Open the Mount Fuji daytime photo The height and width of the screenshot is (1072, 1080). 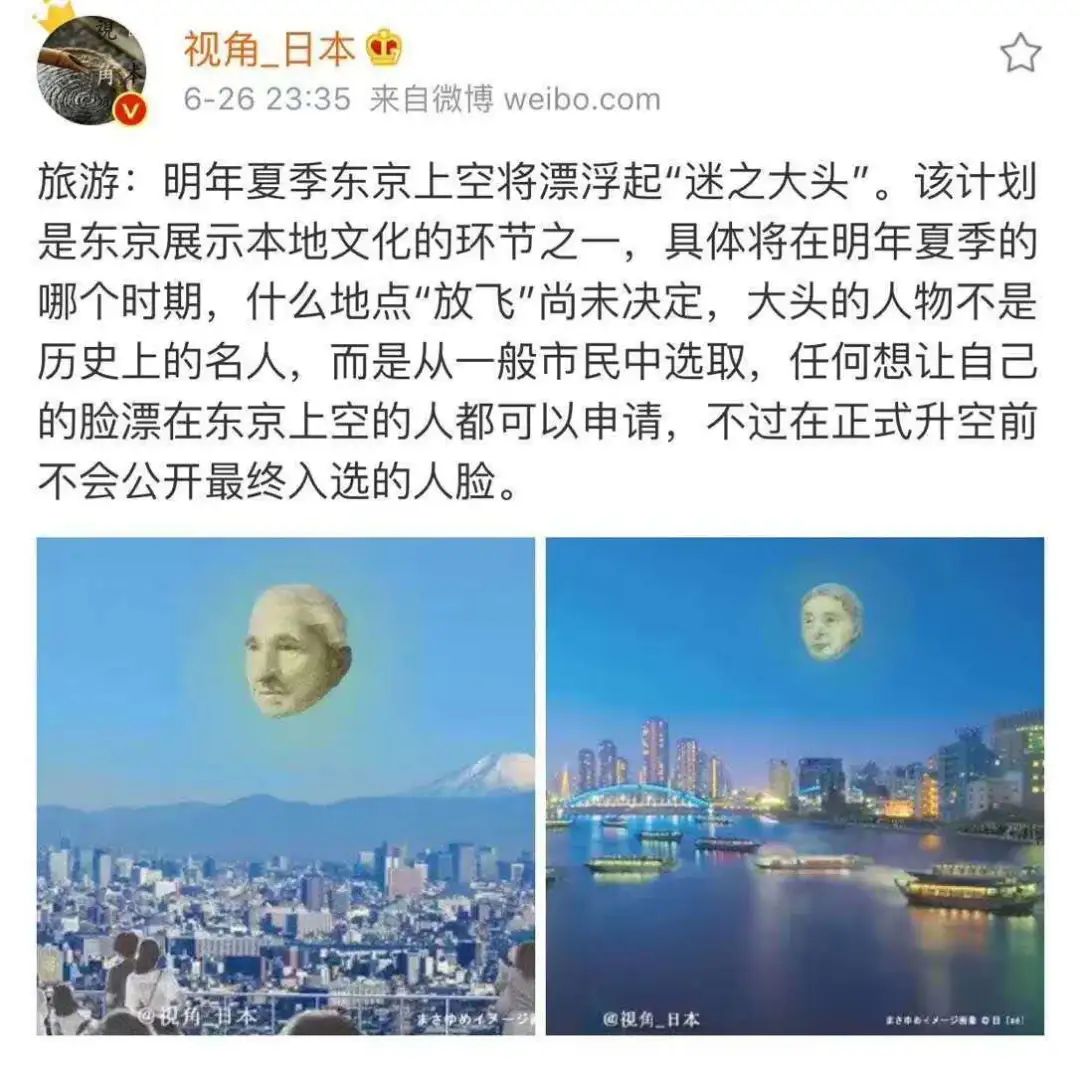[x=286, y=786]
